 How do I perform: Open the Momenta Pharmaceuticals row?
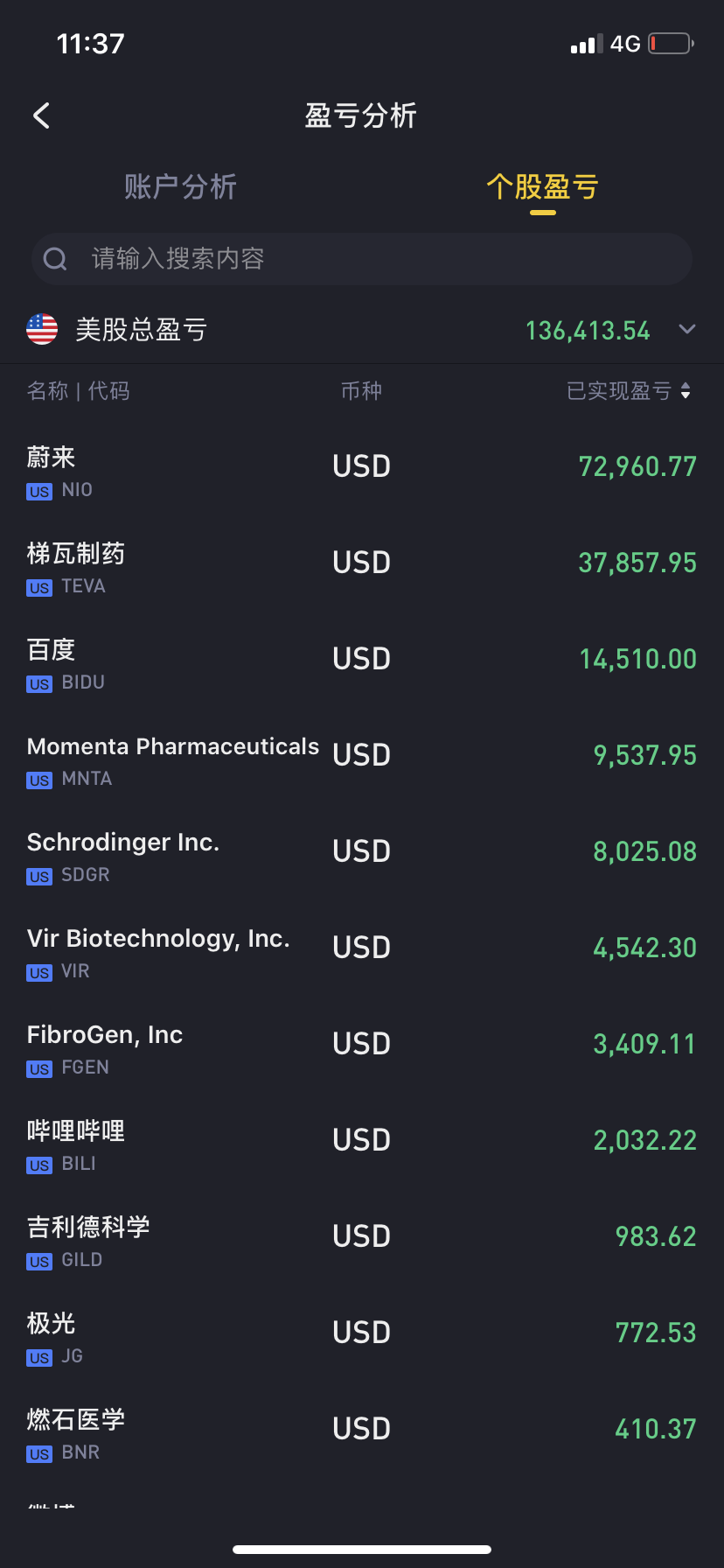tap(362, 755)
